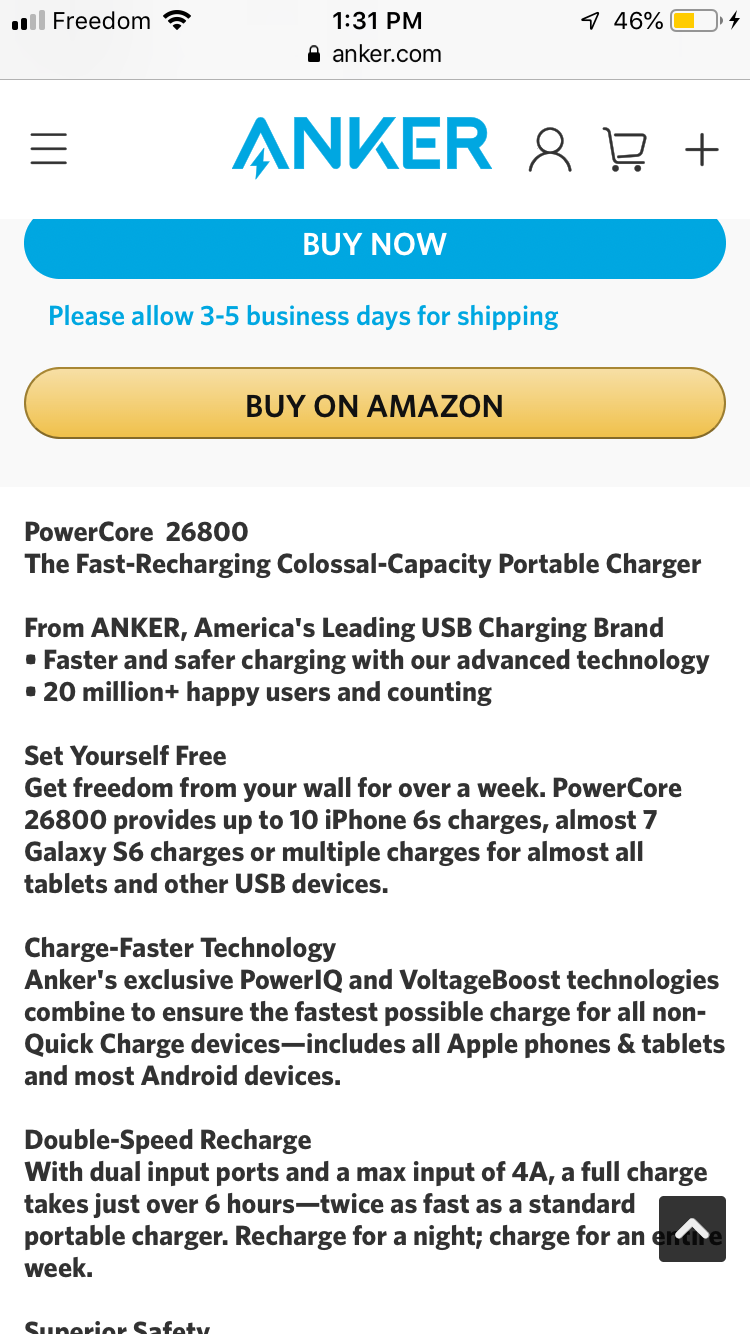The image size is (750, 1334).
Task: Tap the Buy Now button
Action: click(x=374, y=246)
